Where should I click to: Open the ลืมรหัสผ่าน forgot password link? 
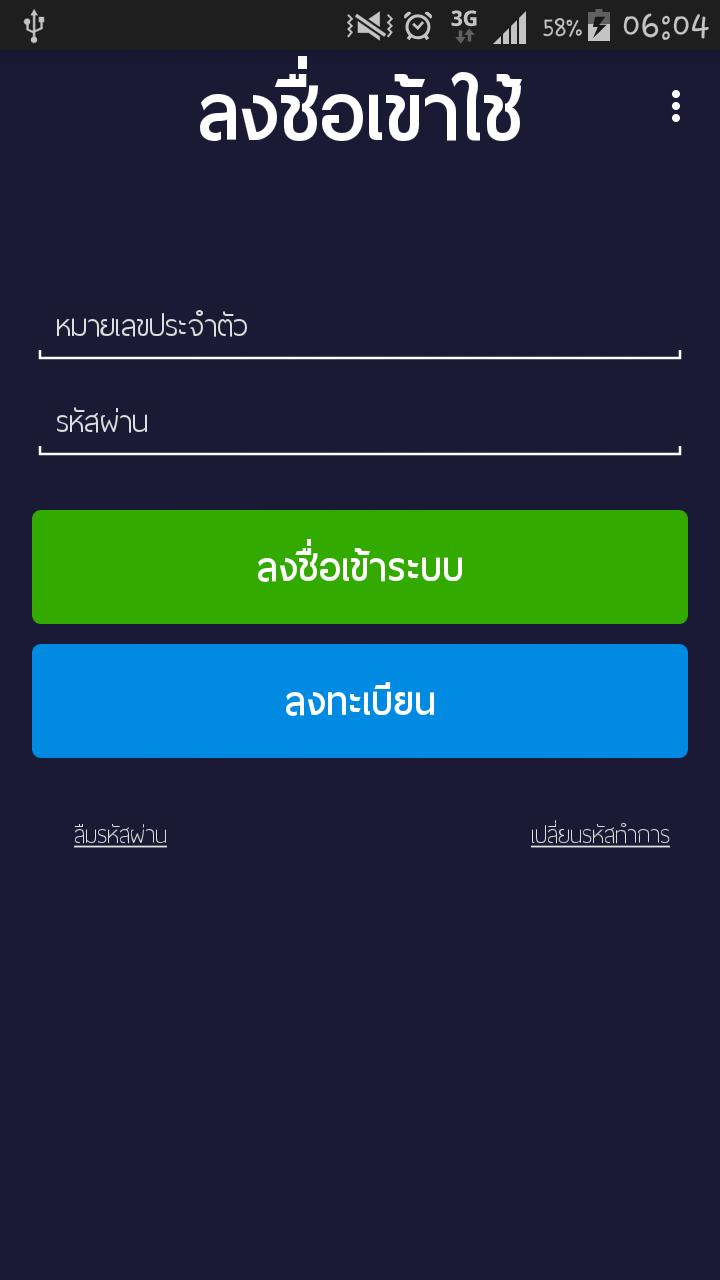click(120, 835)
